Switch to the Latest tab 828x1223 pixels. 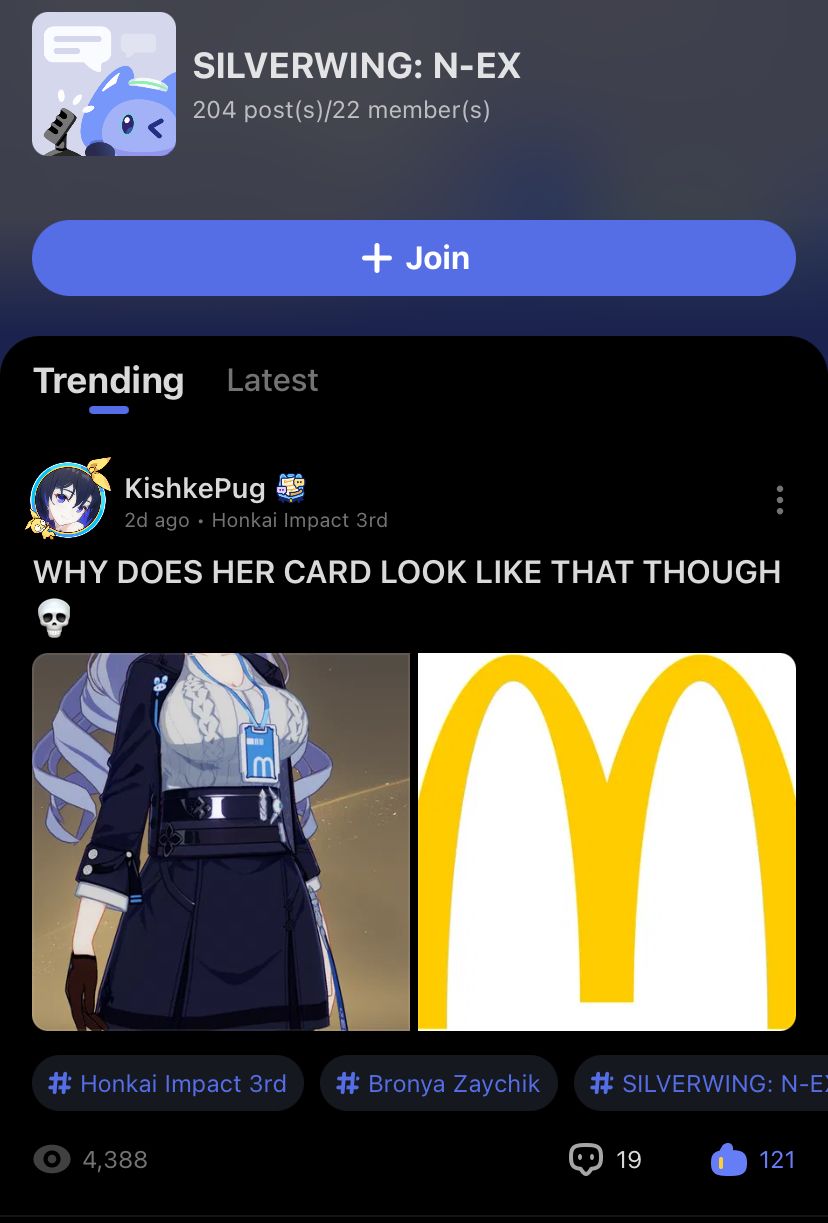(272, 380)
